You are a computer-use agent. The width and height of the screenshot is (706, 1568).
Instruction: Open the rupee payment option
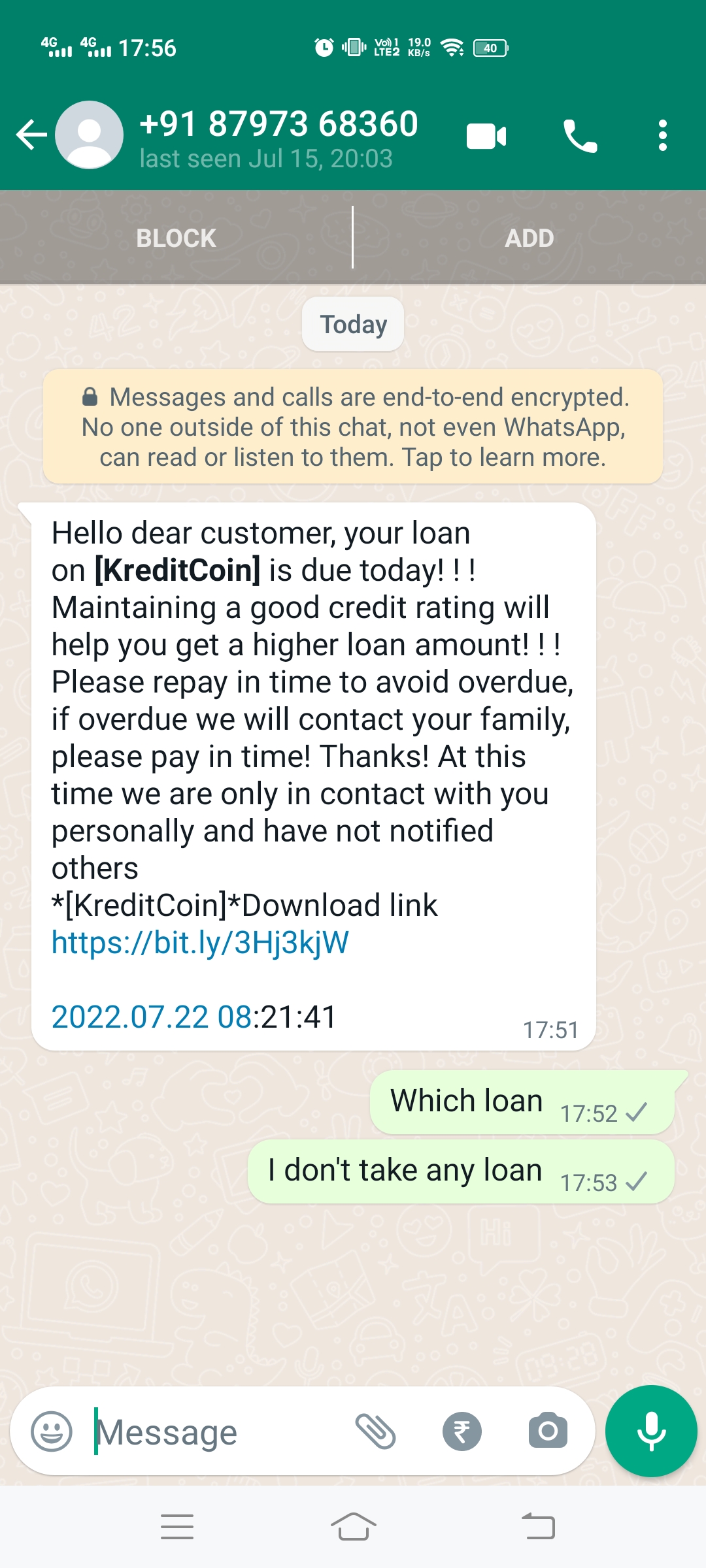462,1431
